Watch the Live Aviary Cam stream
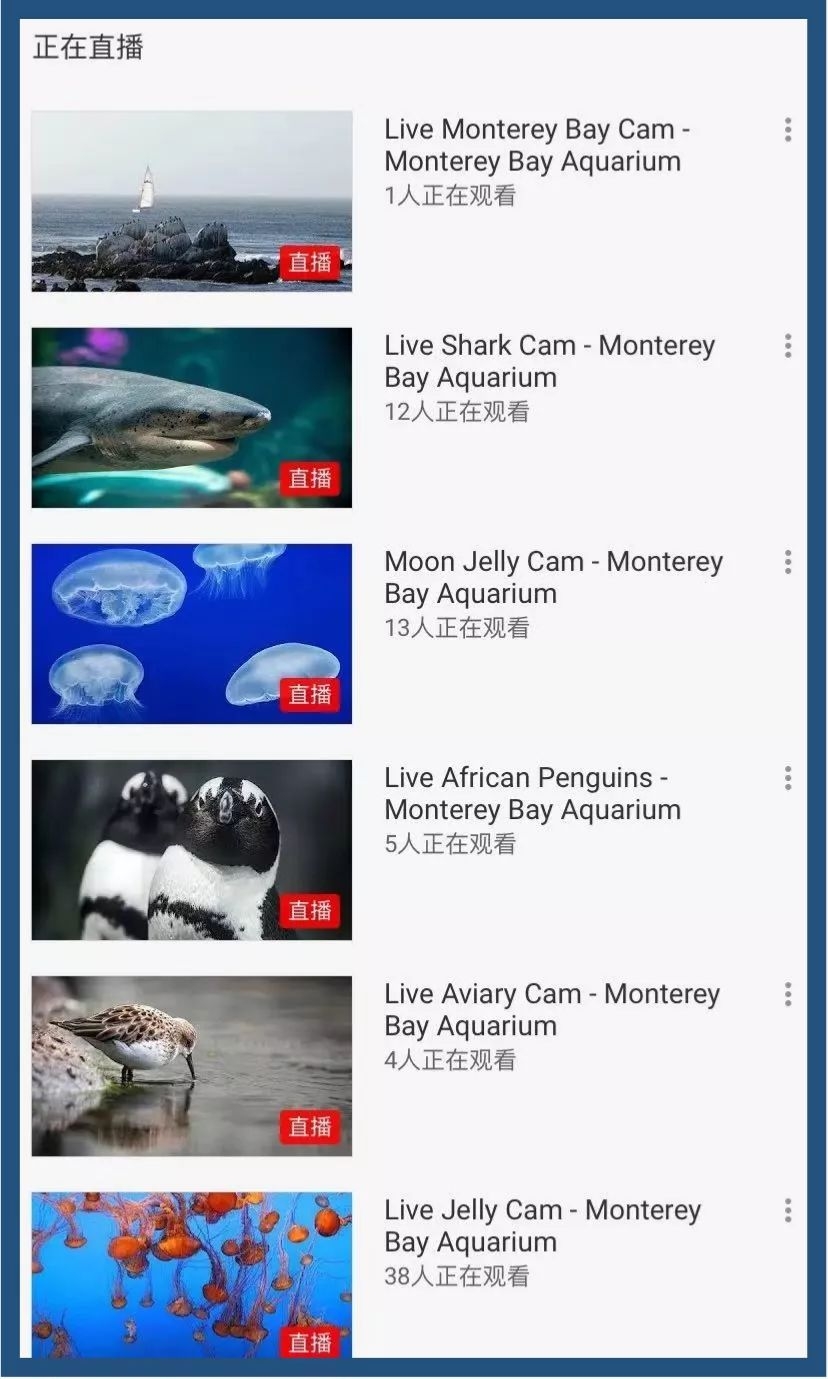Viewport: 828px width, 1379px height. click(192, 1065)
